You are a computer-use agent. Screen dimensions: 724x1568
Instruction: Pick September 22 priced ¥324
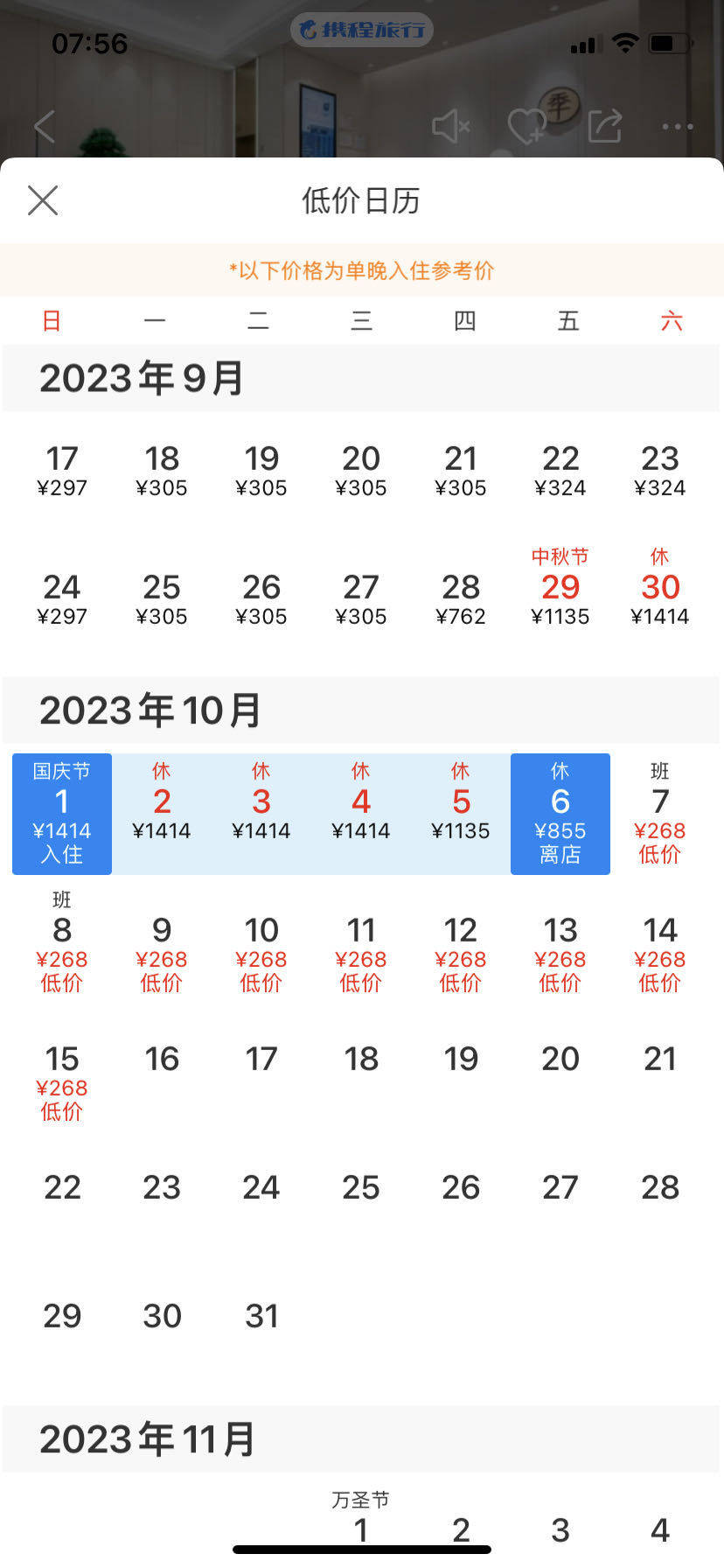[x=560, y=471]
